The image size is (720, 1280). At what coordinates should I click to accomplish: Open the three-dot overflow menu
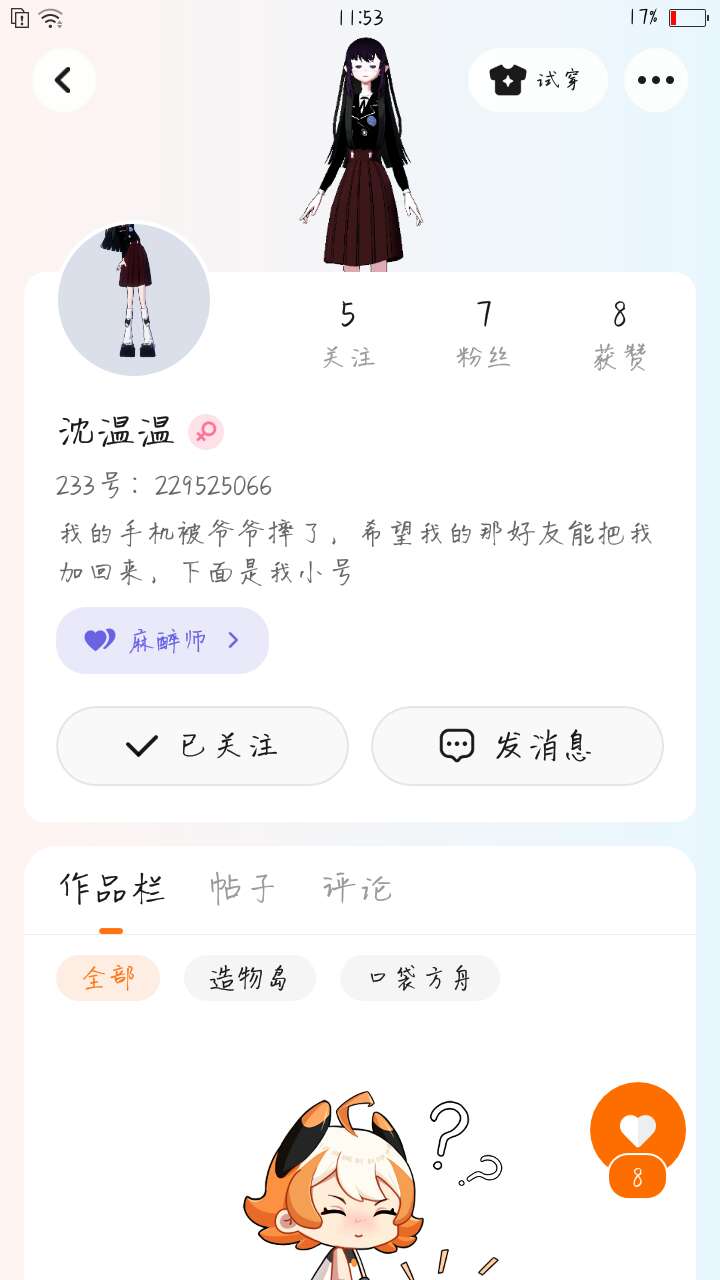[x=656, y=80]
